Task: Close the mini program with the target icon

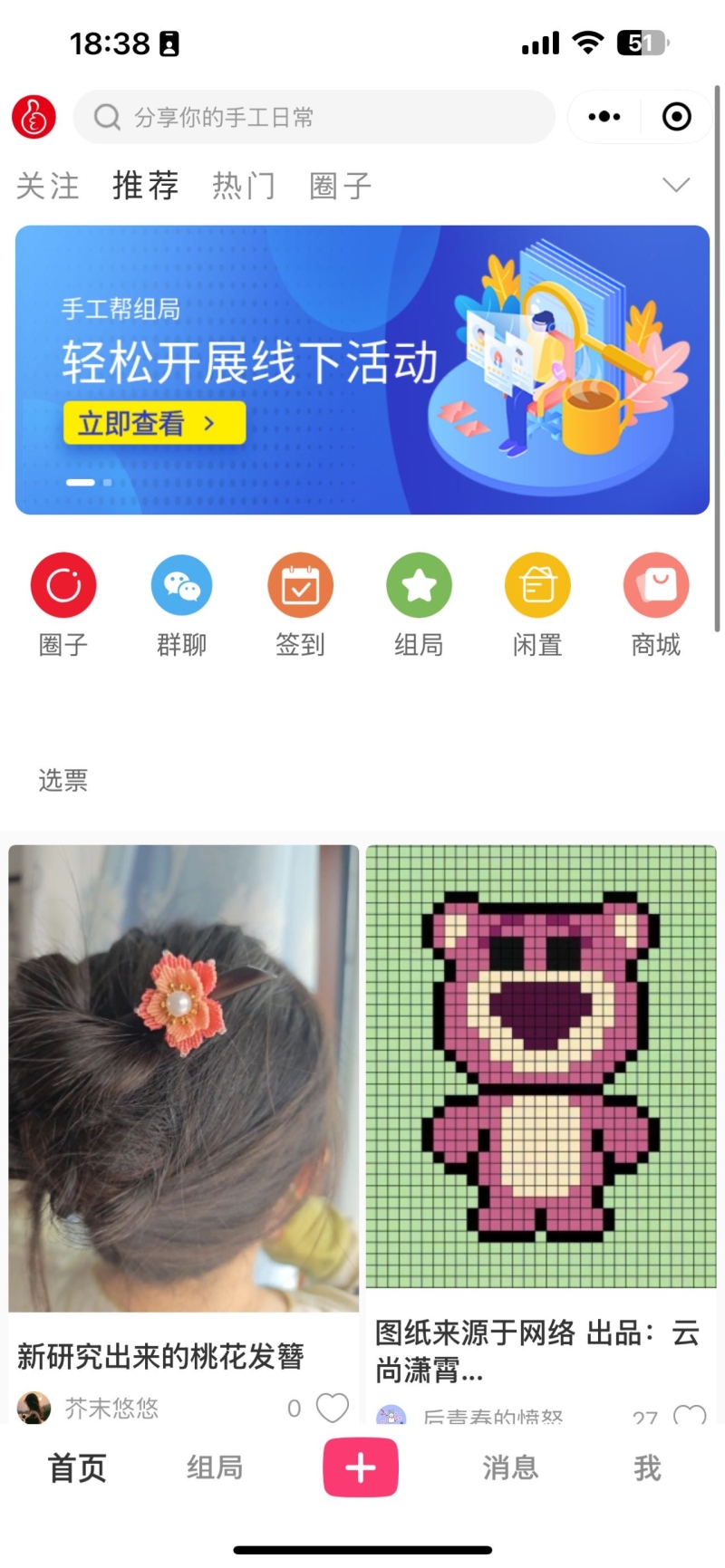Action: 676,117
